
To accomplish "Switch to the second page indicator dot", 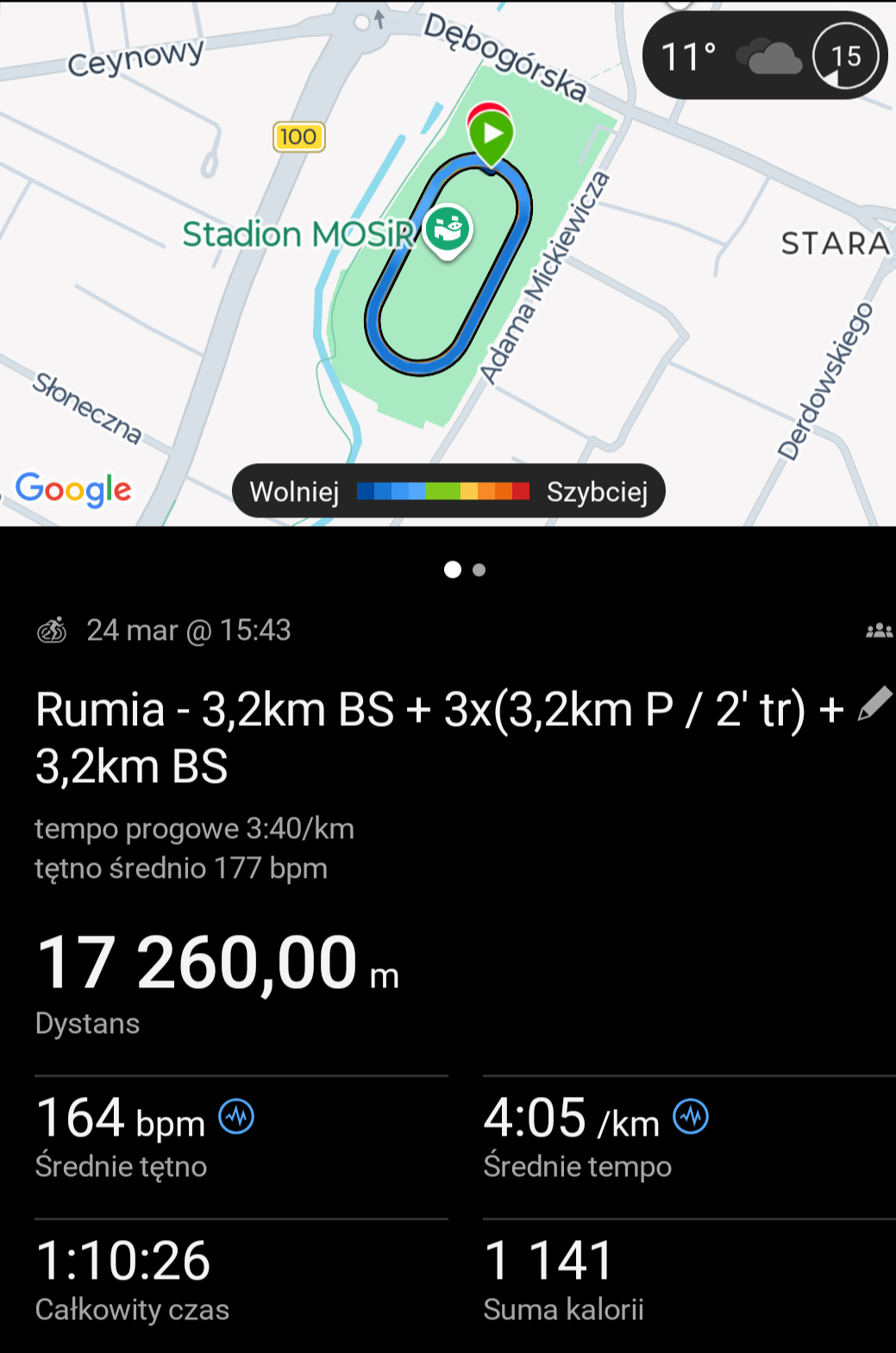I will (x=479, y=570).
